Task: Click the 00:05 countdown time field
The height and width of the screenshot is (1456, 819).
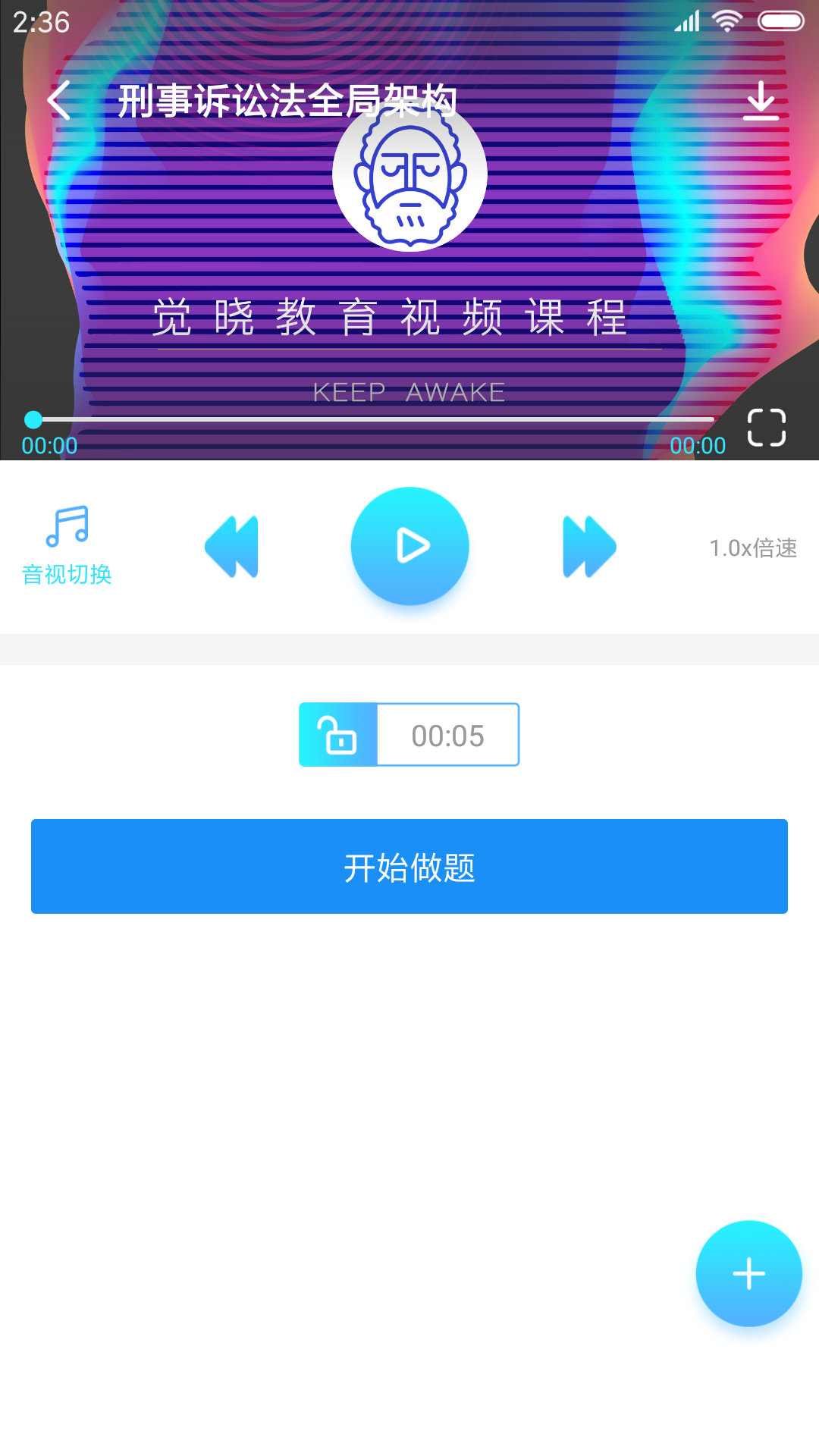Action: tap(447, 733)
